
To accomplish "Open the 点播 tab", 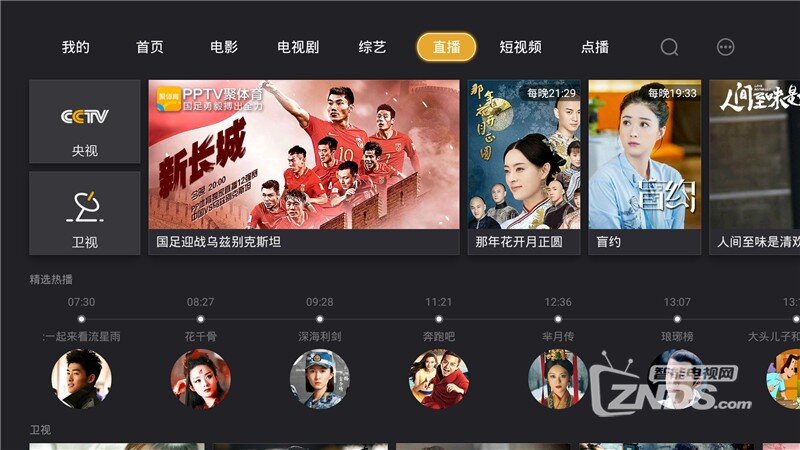I will point(595,47).
